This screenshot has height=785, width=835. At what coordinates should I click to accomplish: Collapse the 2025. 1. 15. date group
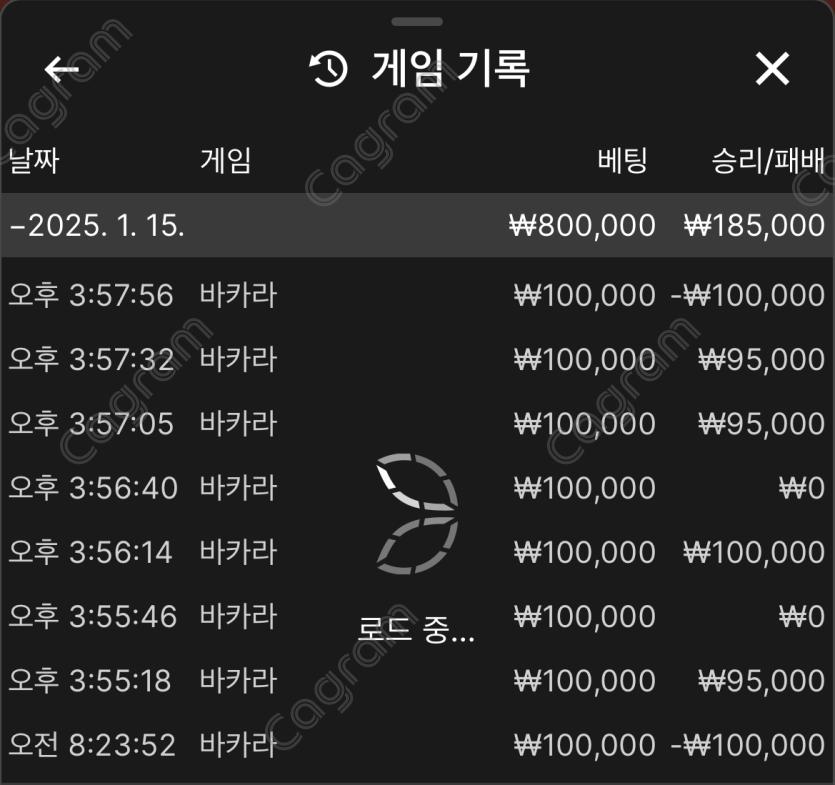click(x=97, y=225)
